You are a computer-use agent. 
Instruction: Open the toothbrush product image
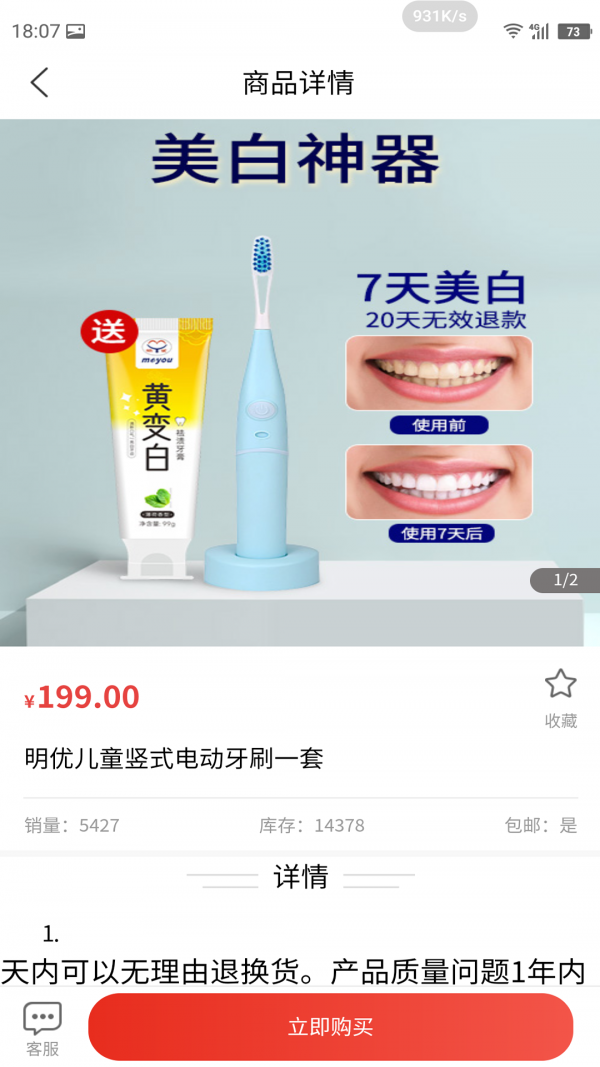[x=300, y=383]
